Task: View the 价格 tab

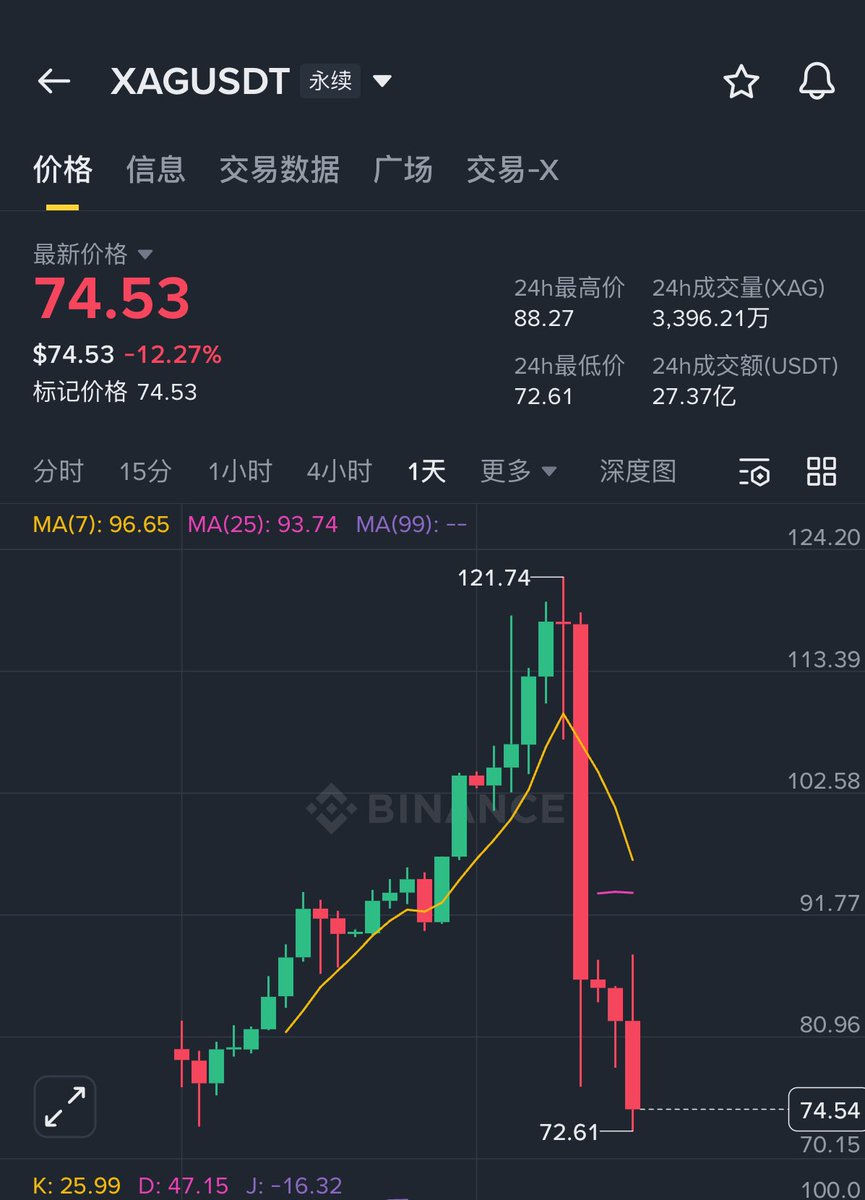Action: tap(62, 170)
